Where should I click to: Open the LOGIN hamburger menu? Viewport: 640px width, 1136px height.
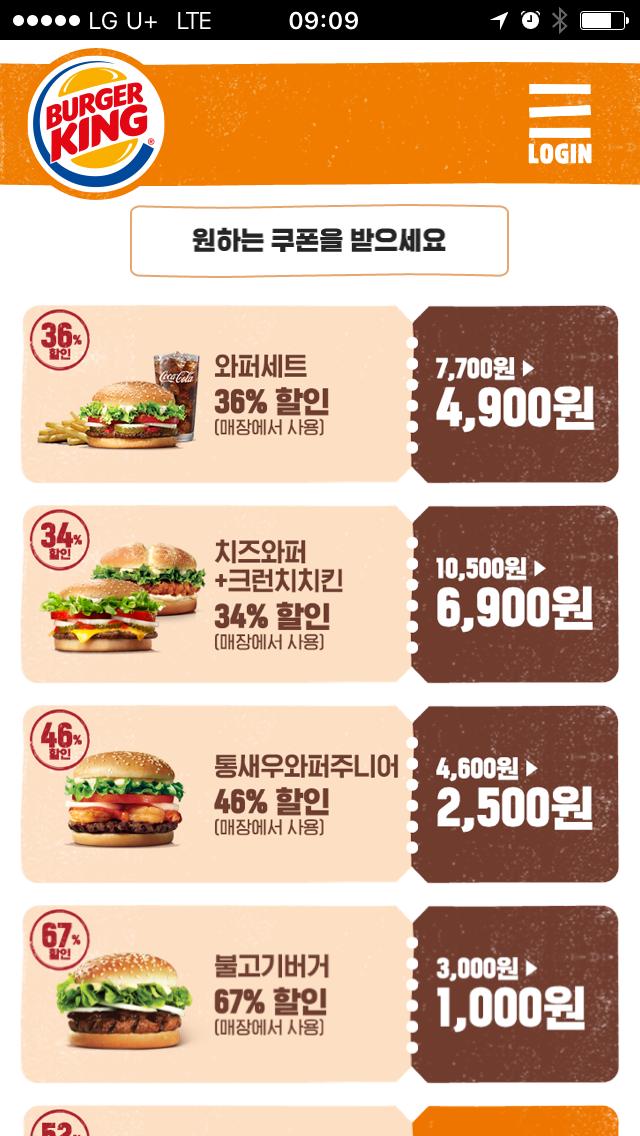tap(559, 124)
